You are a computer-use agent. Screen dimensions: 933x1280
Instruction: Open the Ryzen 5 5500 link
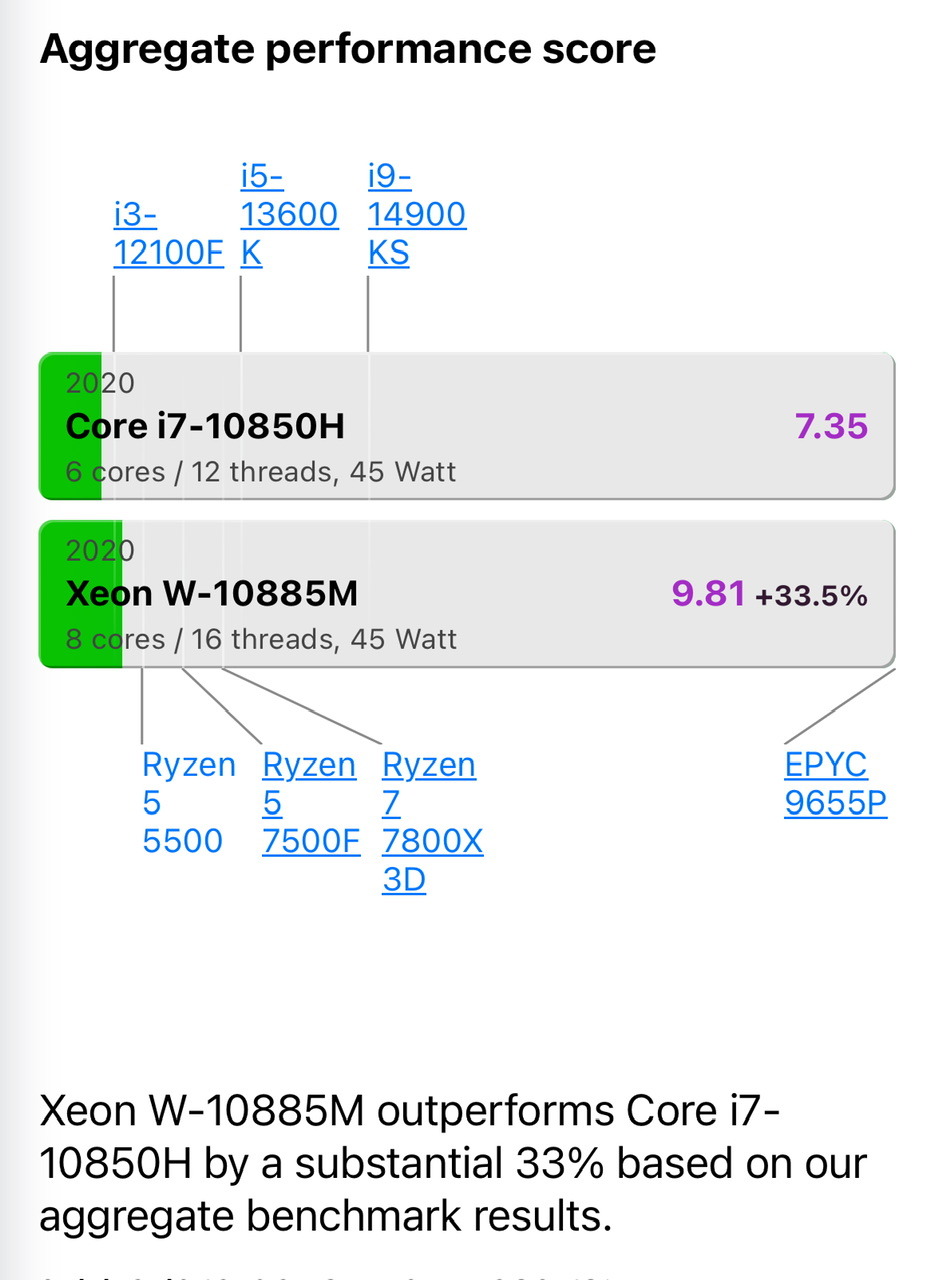coord(188,803)
